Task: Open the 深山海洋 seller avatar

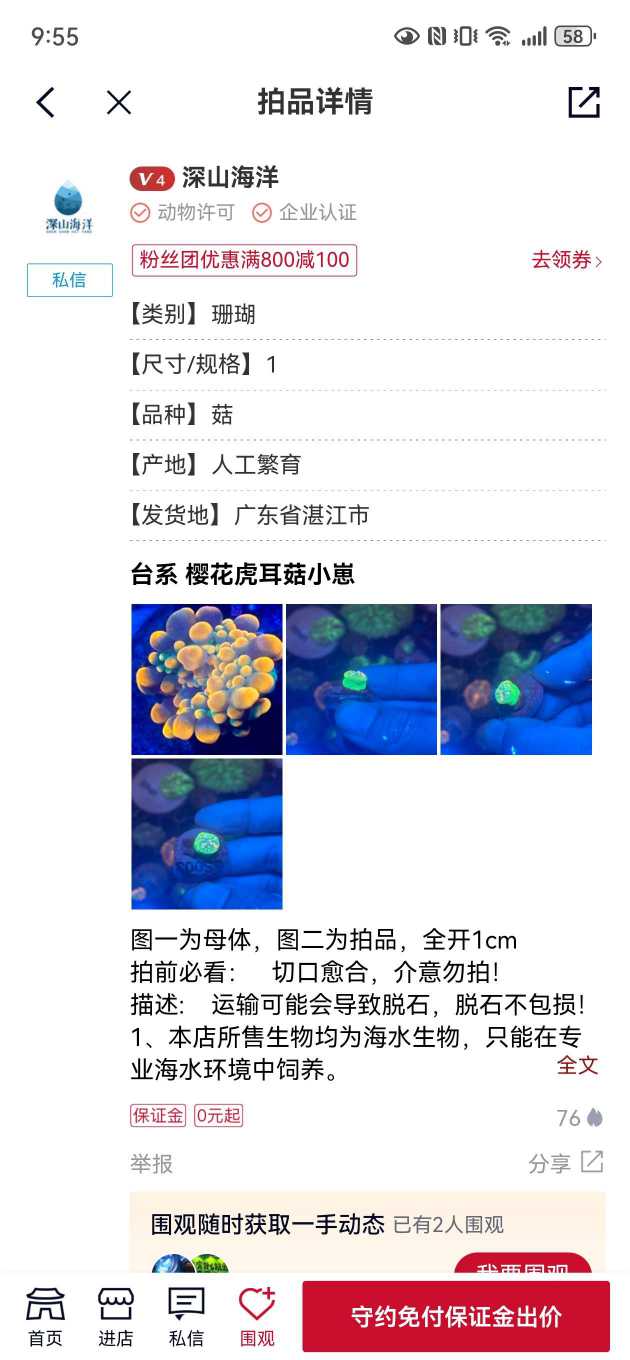Action: (x=69, y=207)
